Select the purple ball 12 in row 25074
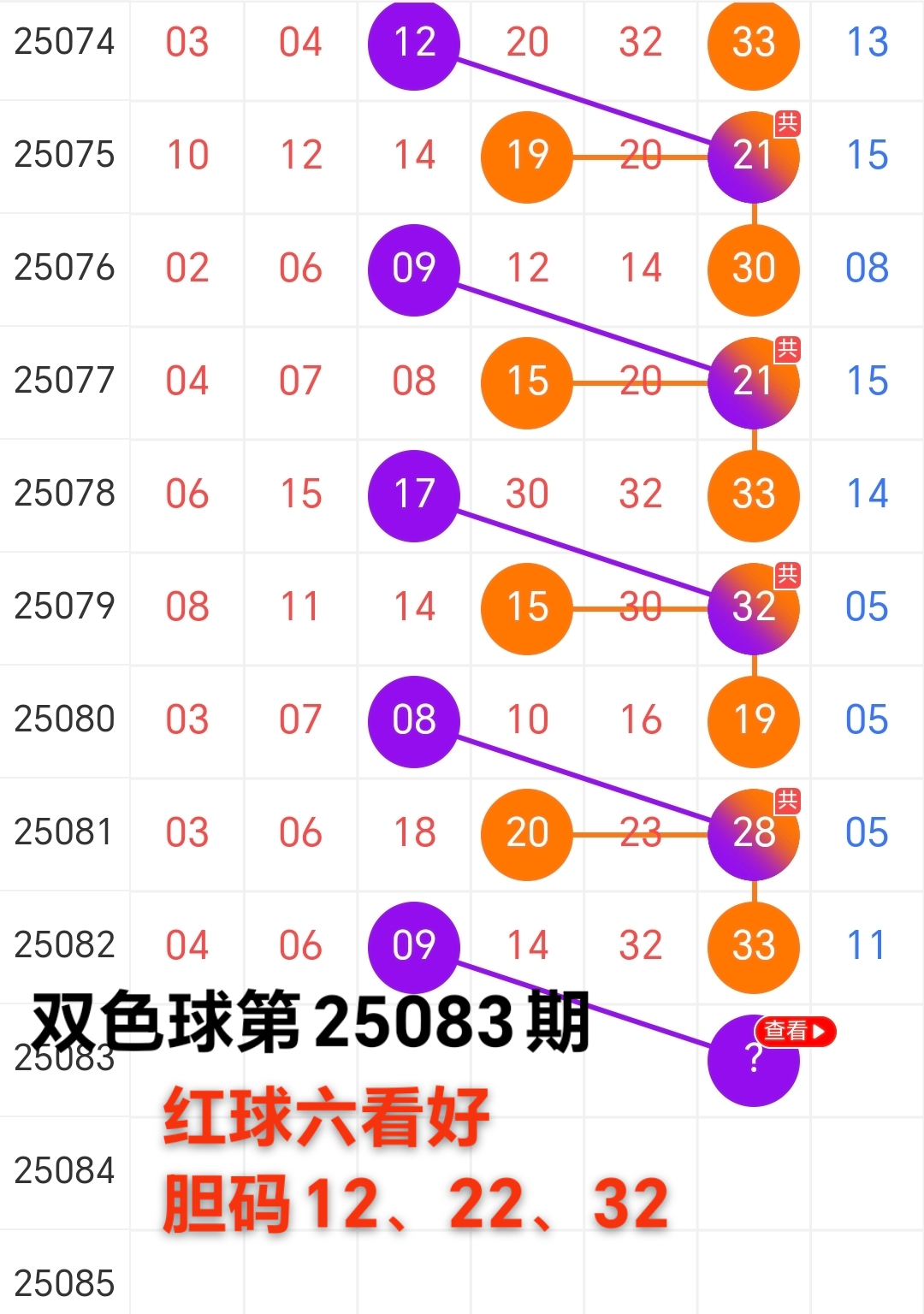 tap(413, 44)
